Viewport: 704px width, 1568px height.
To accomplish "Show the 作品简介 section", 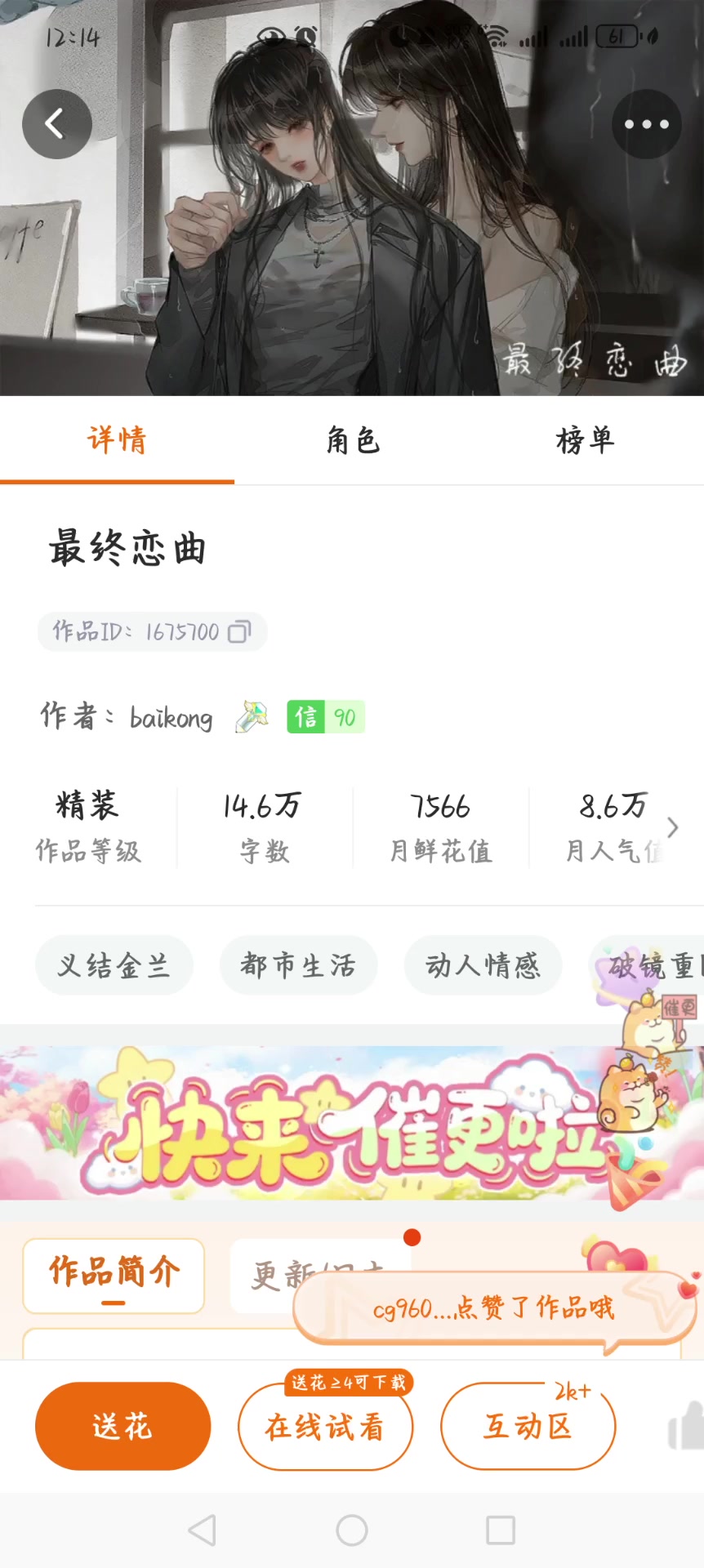I will [114, 1274].
